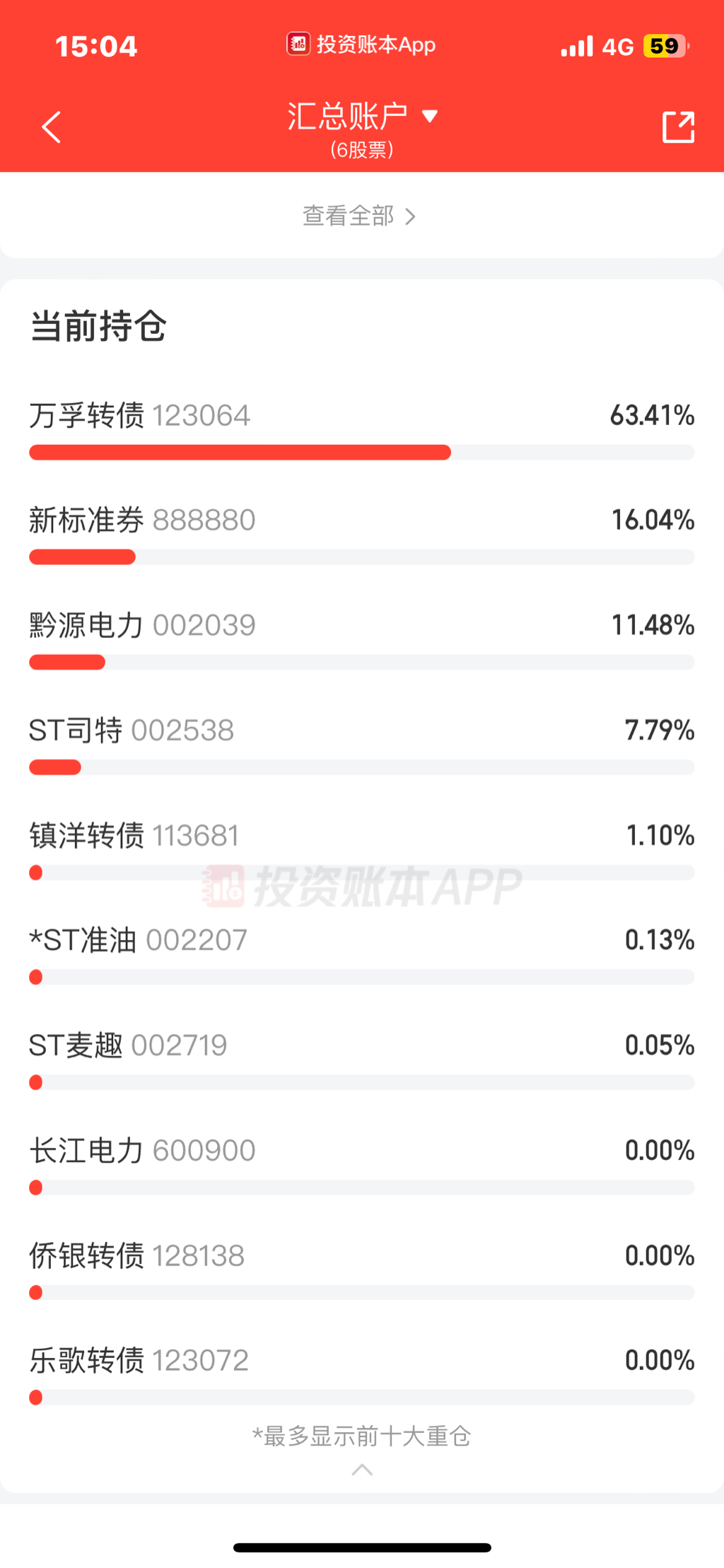This screenshot has width=724, height=1568.
Task: Open the *ST准油 002207 holding
Action: [362, 954]
